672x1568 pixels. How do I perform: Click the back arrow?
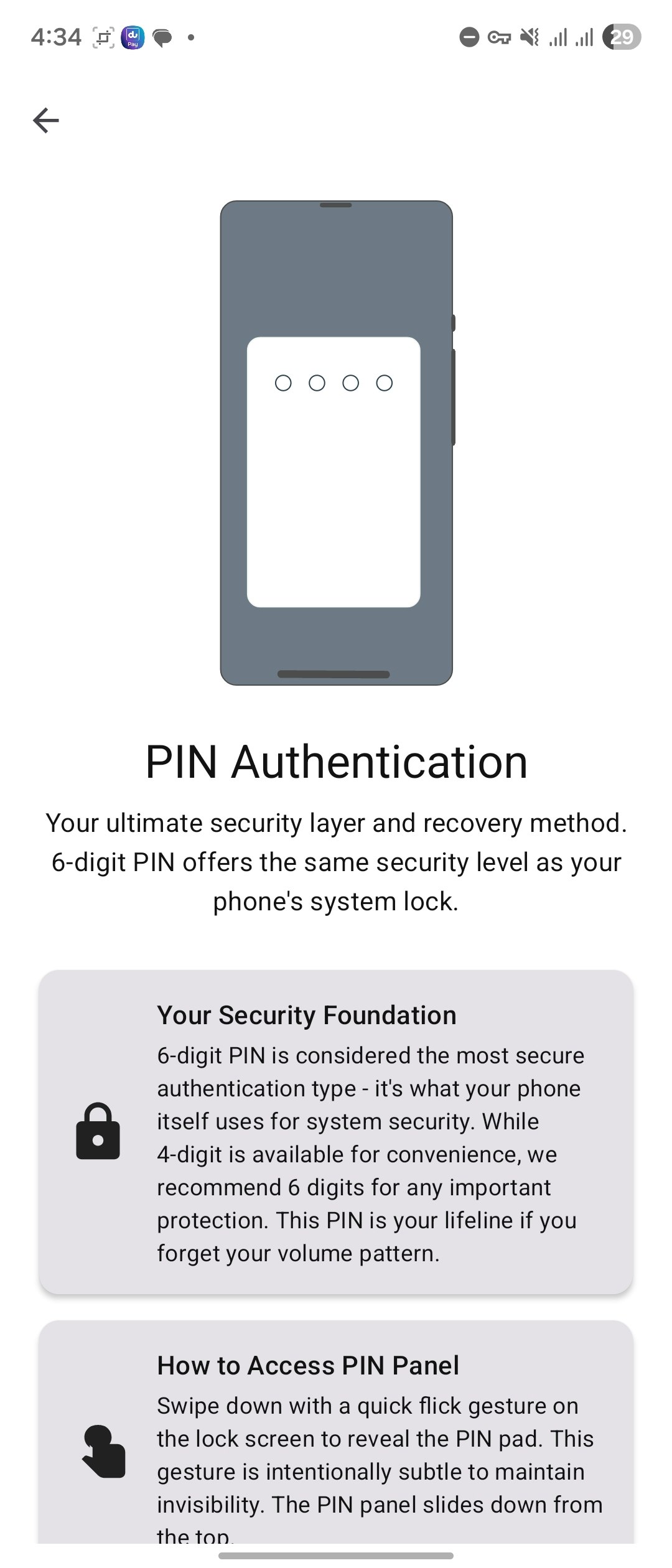click(47, 120)
